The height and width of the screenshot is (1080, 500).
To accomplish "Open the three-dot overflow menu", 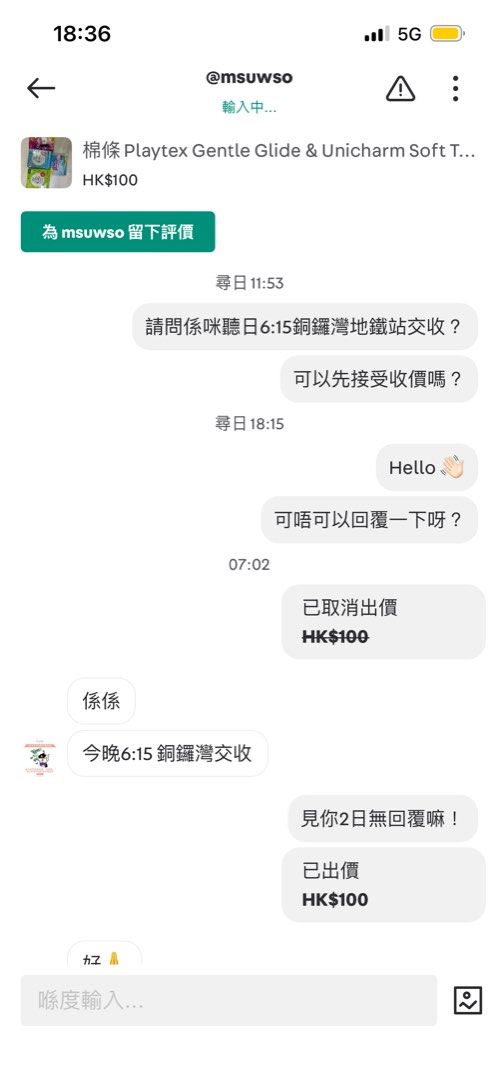I will pyautogui.click(x=455, y=88).
